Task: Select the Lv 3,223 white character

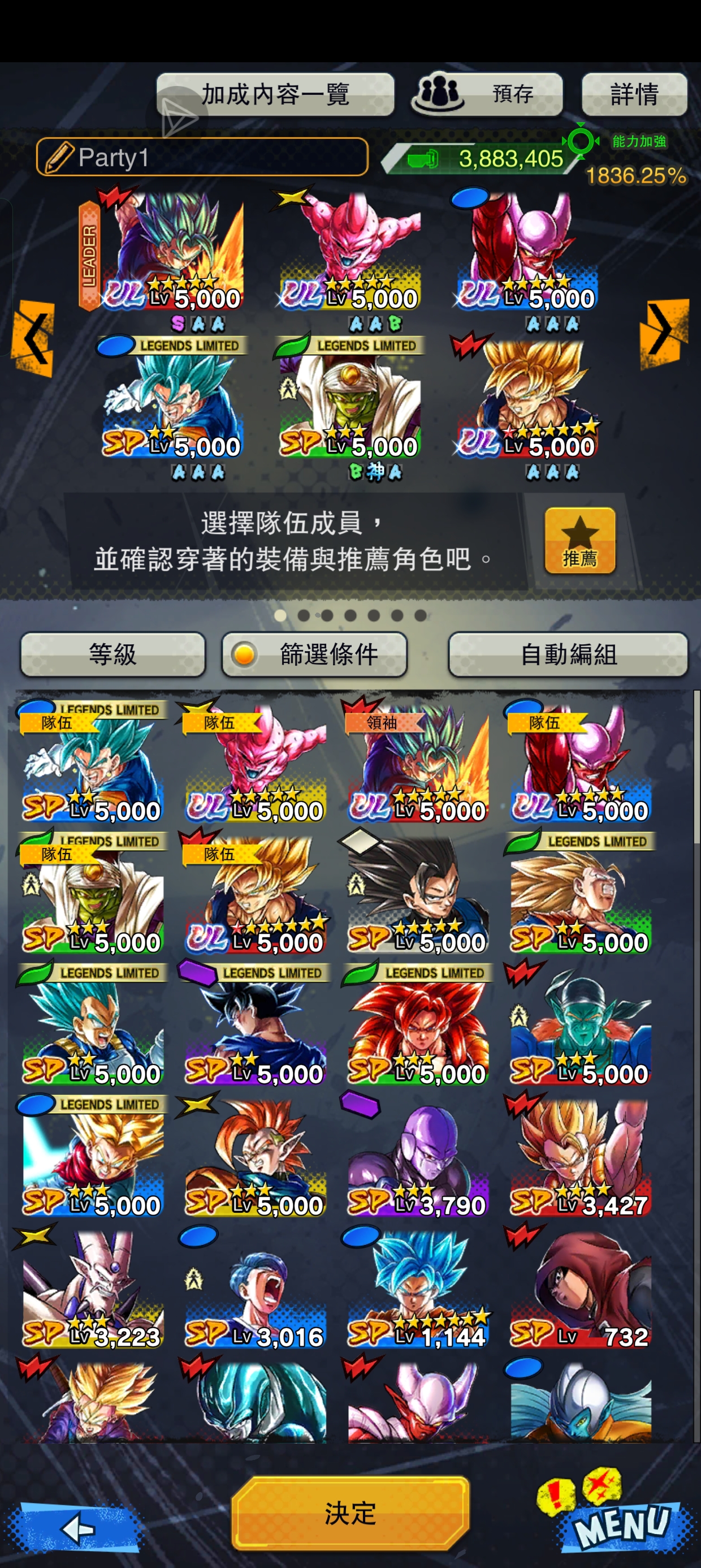Action: [93, 1290]
